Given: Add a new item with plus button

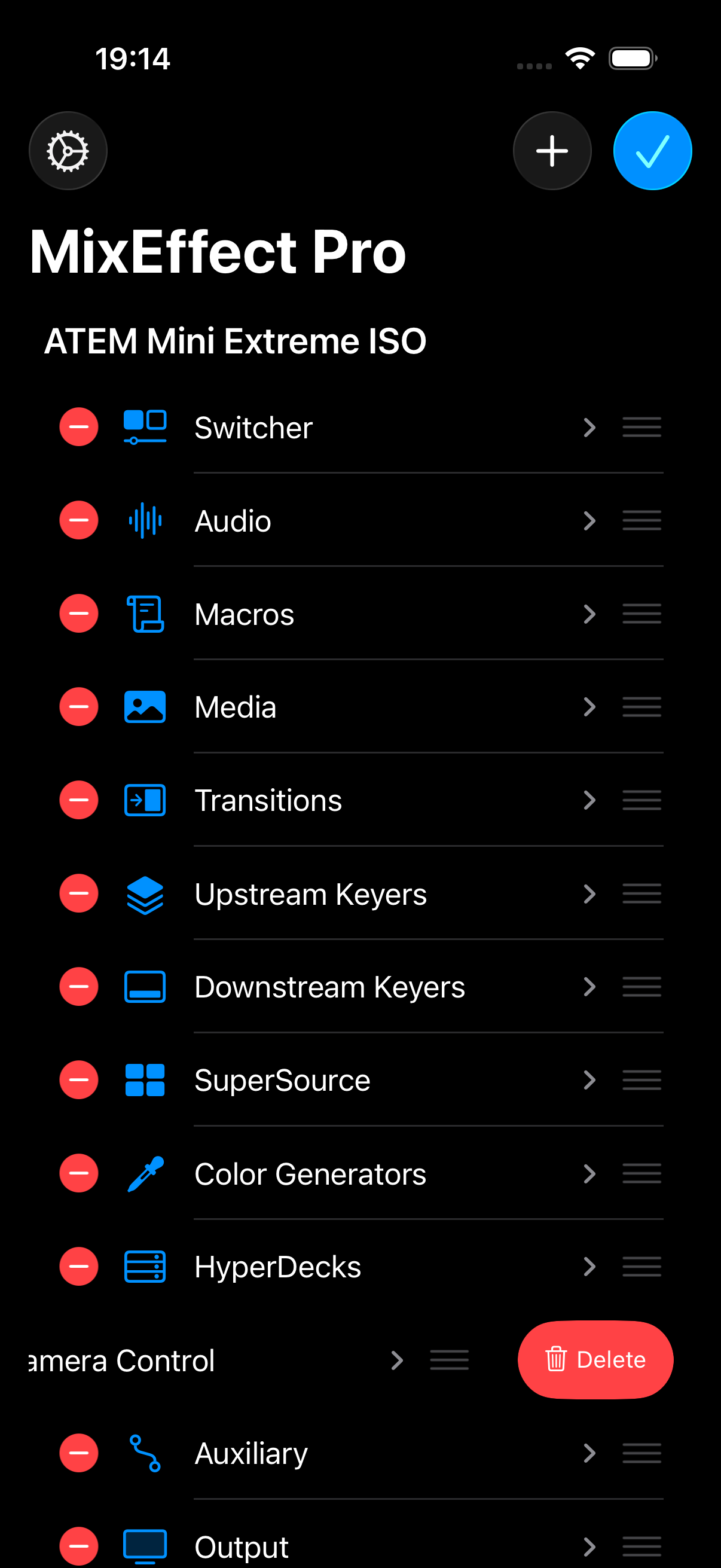Looking at the screenshot, I should (552, 151).
